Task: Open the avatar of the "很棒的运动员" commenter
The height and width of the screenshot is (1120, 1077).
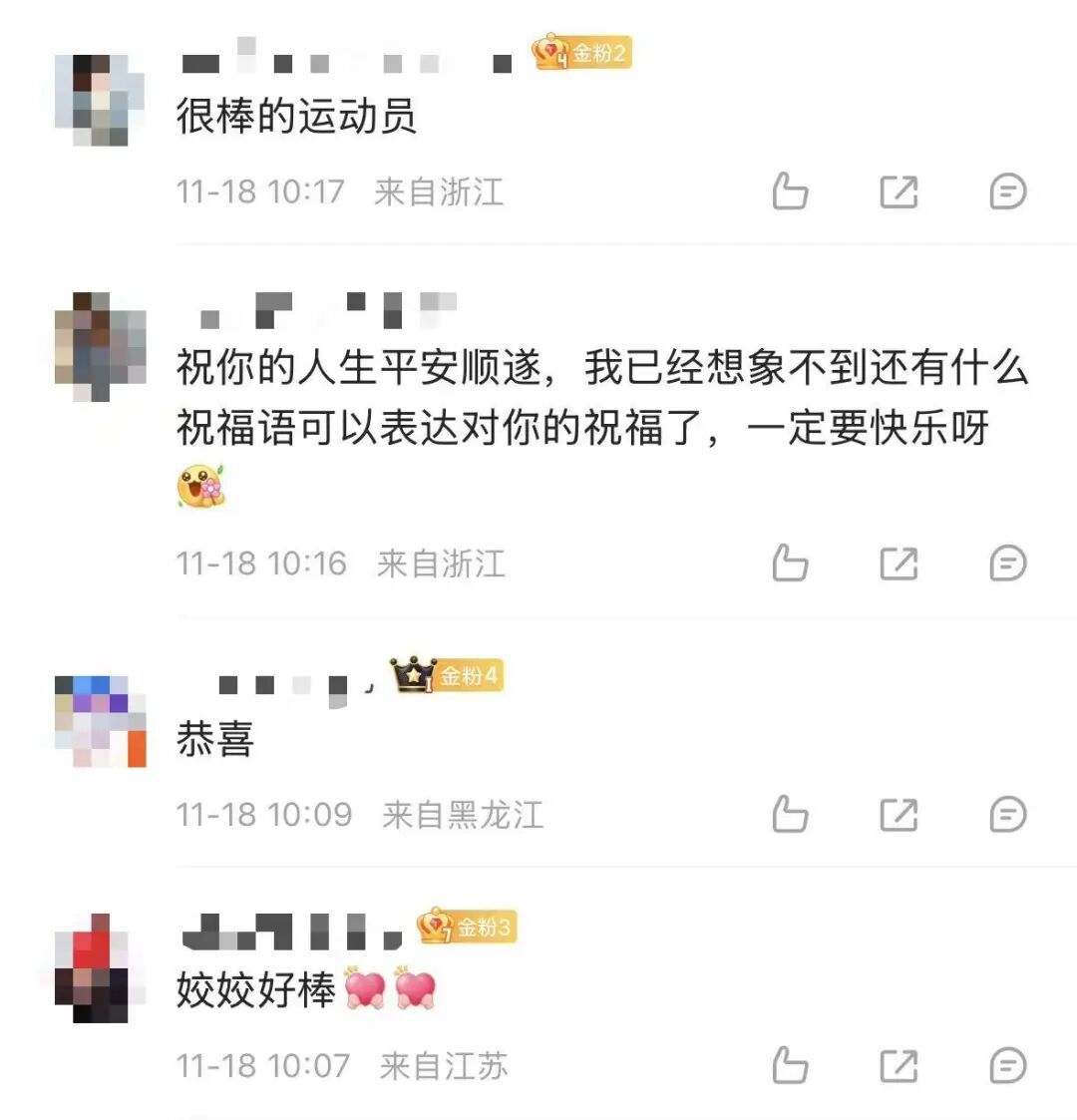Action: click(x=100, y=100)
